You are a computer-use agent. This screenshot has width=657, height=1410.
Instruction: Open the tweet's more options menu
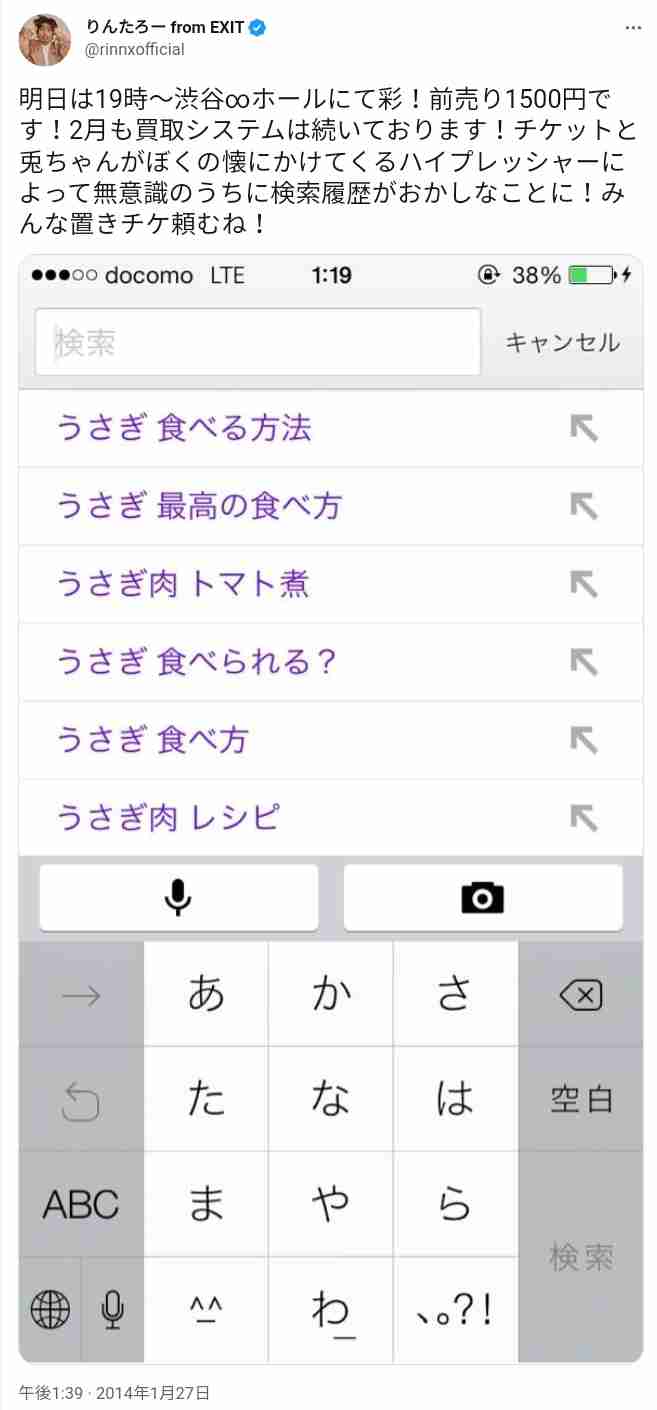(632, 29)
